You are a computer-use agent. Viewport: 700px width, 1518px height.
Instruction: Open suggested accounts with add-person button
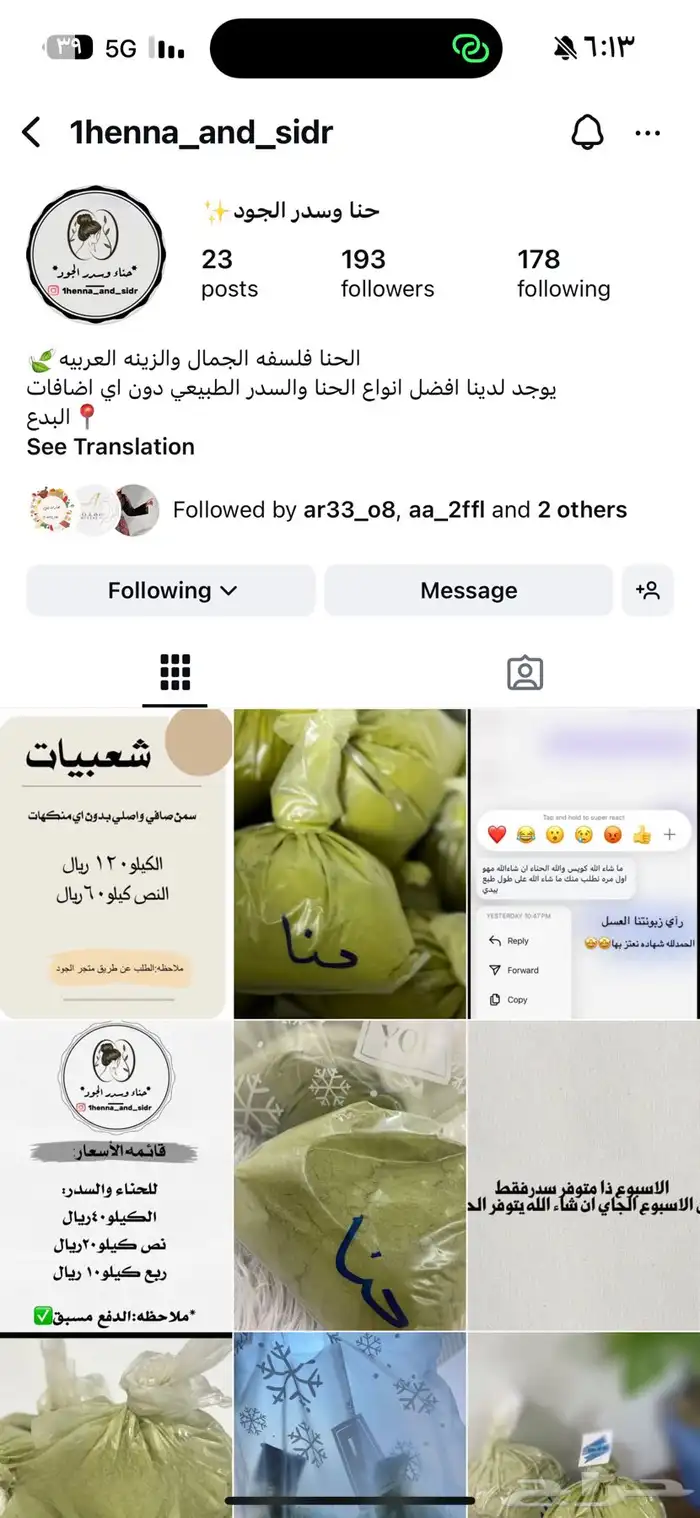[647, 591]
